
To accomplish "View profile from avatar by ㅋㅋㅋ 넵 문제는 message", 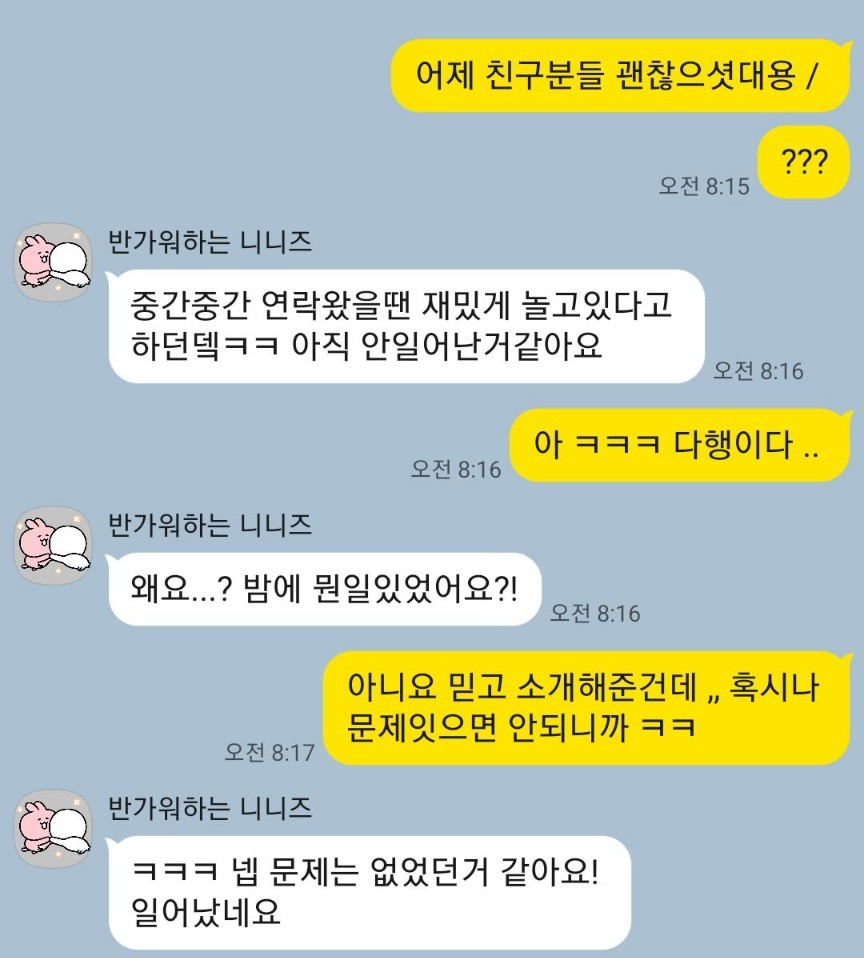I will 53,828.
